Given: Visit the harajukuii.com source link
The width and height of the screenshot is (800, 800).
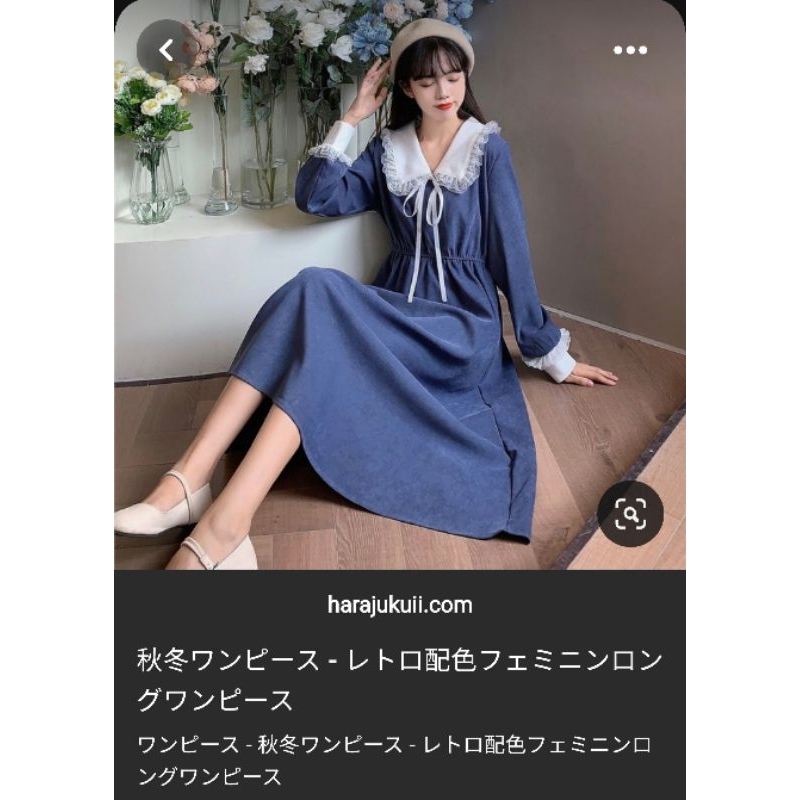Looking at the screenshot, I should [399, 605].
